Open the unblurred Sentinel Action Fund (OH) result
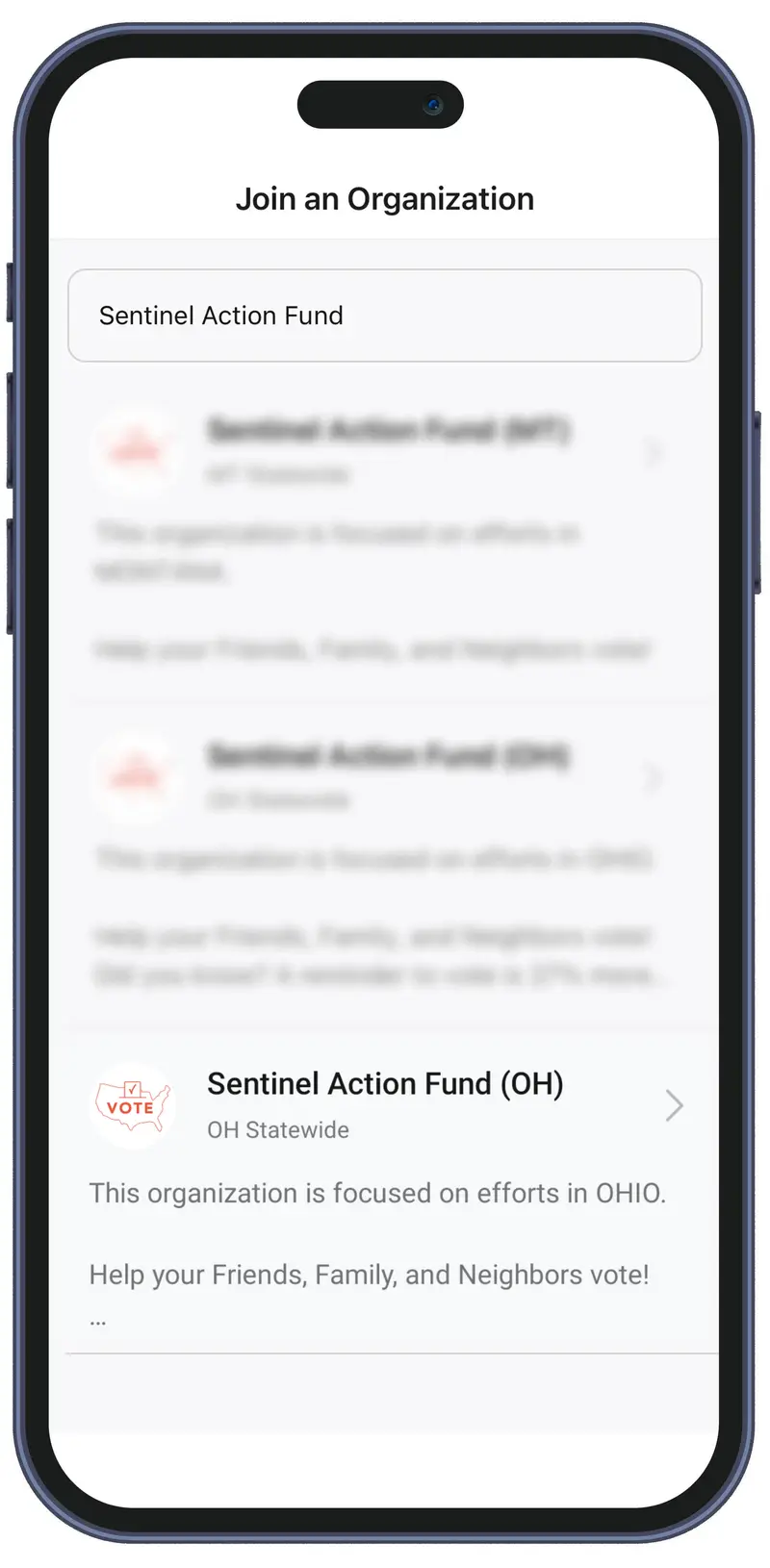Viewport: 770px width, 1568px height. 385,1104
